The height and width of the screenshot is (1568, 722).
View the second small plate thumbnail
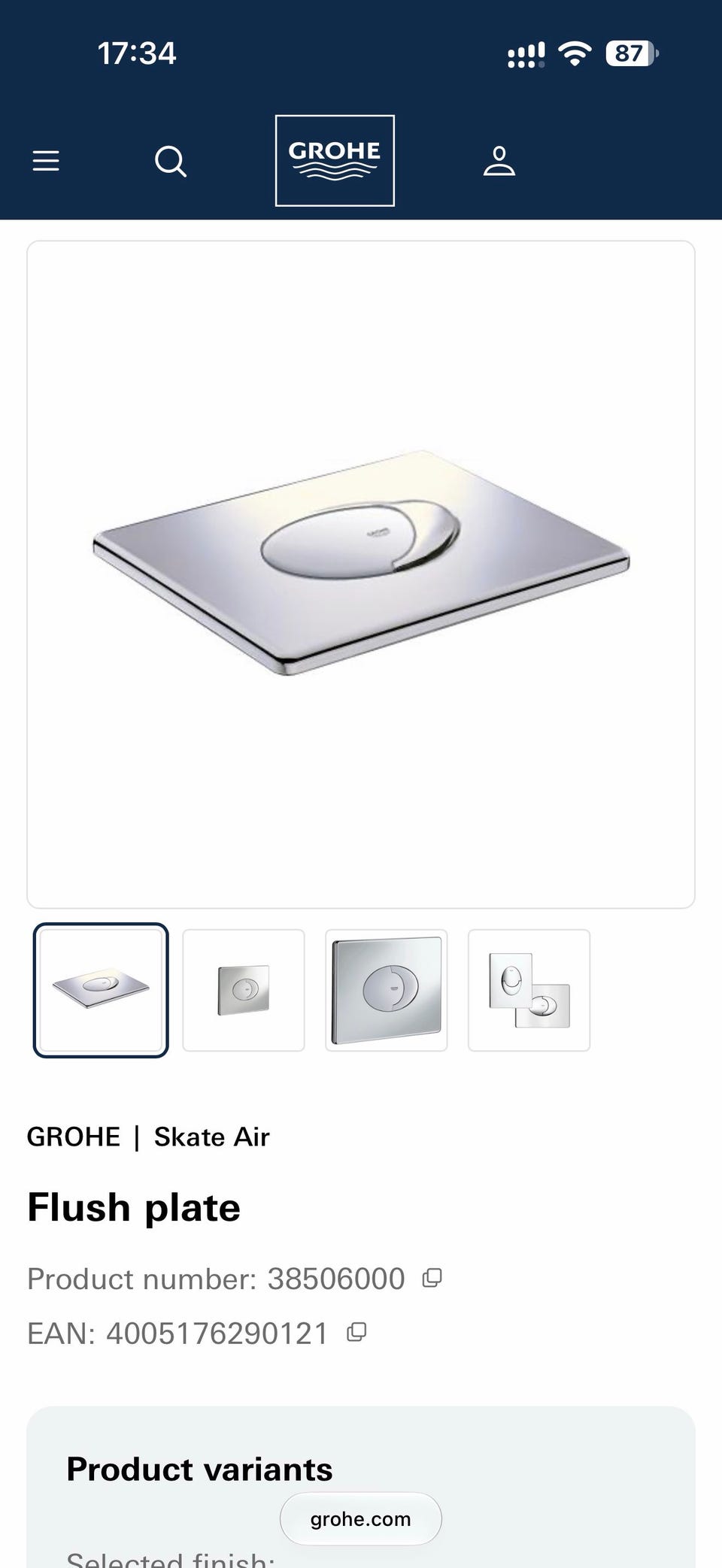point(244,990)
